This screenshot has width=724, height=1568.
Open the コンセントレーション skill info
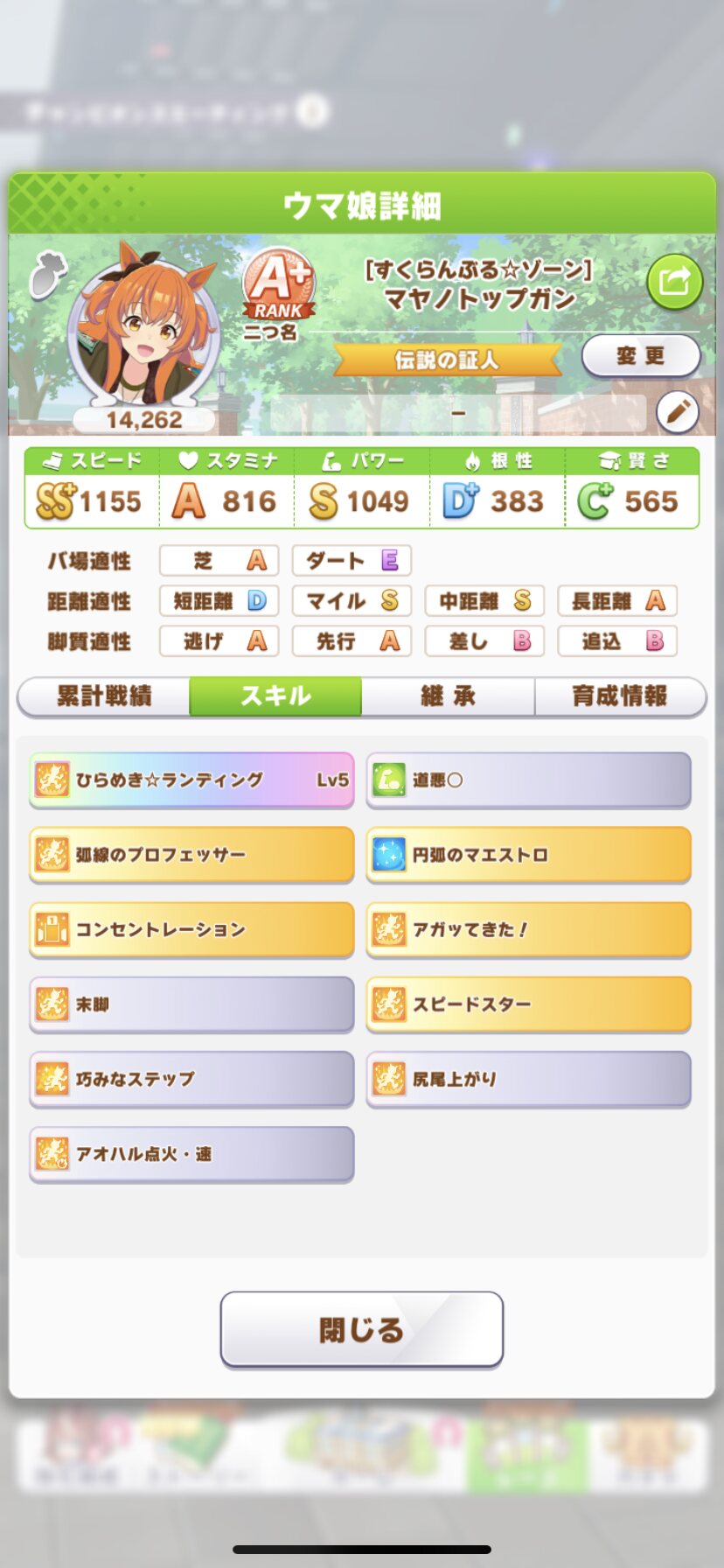point(191,929)
